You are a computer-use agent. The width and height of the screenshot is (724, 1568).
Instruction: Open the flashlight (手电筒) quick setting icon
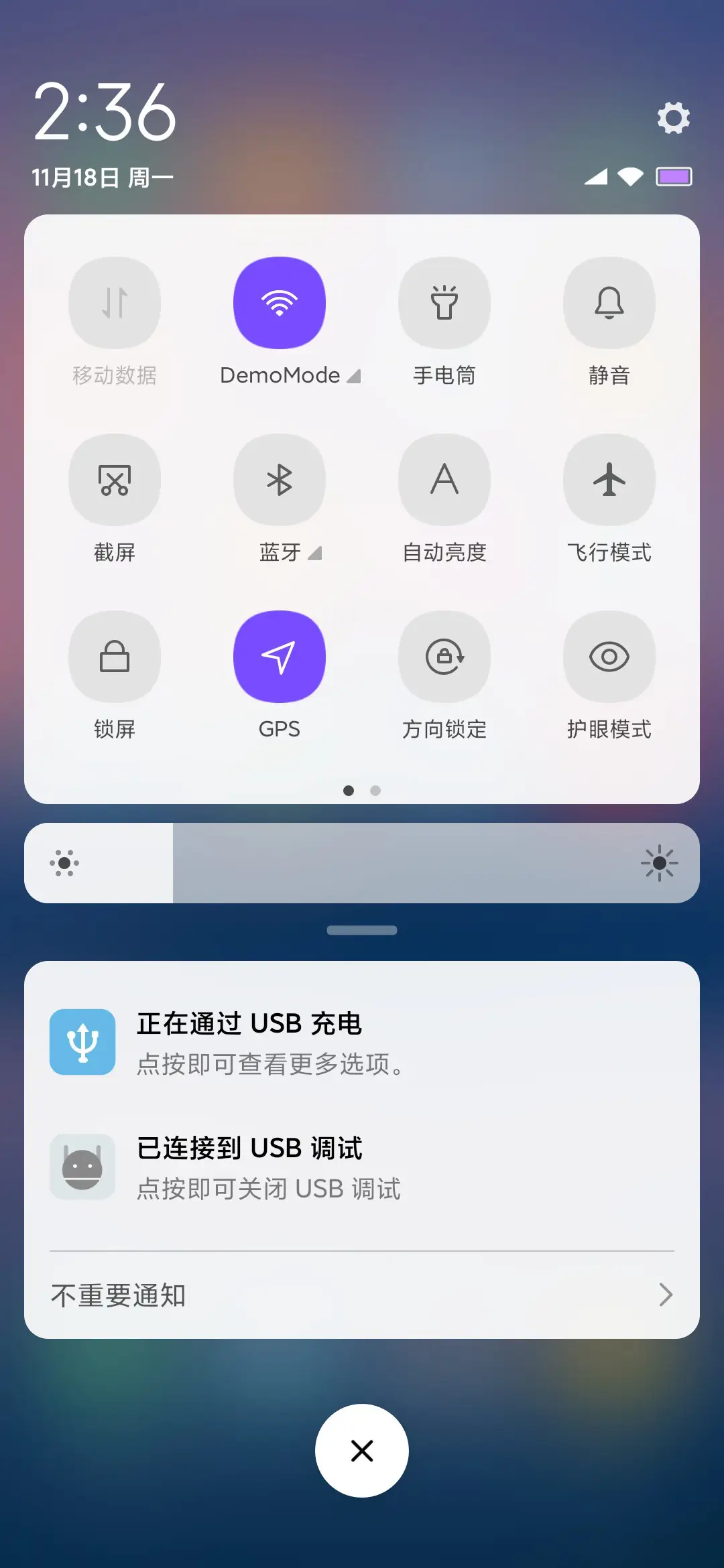(x=444, y=302)
